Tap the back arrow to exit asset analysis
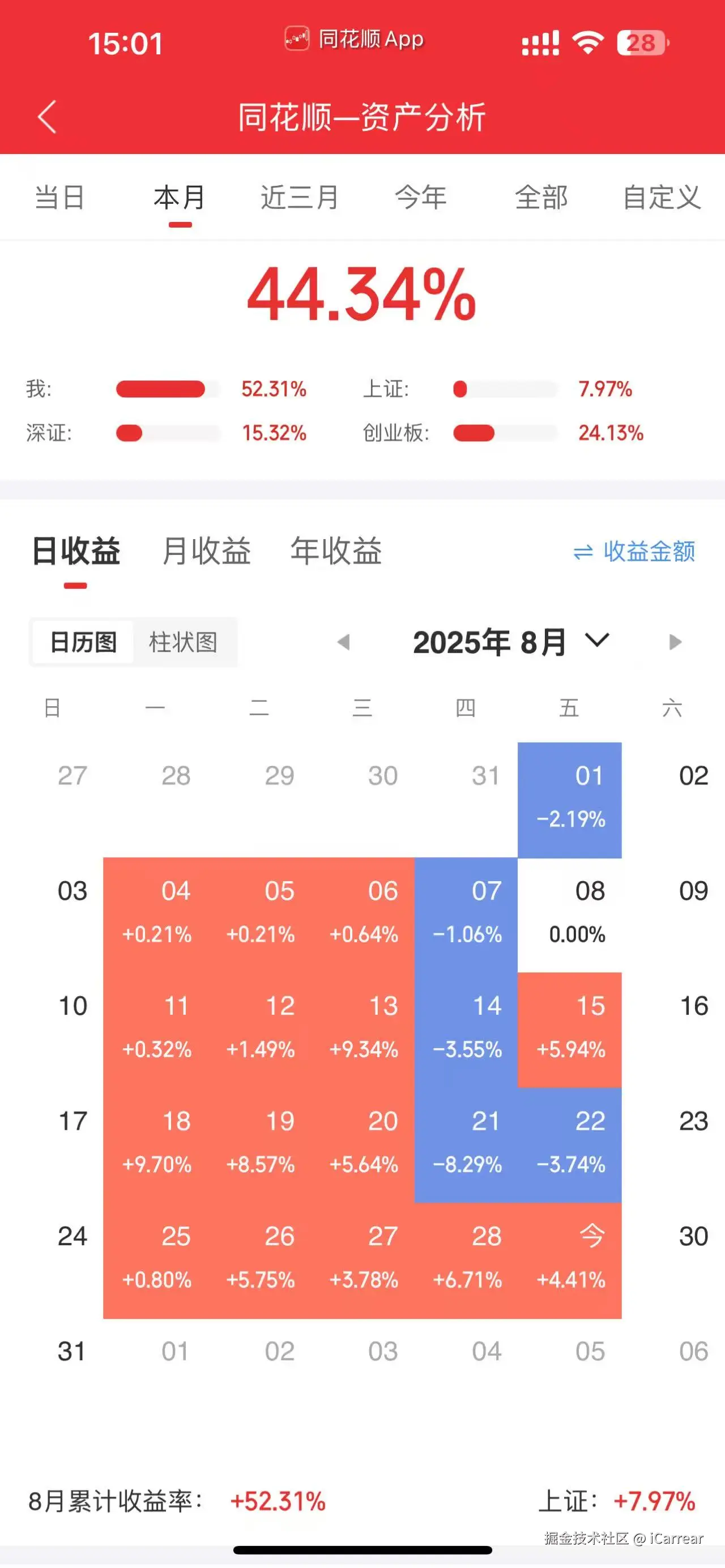The image size is (725, 1568). coord(46,117)
